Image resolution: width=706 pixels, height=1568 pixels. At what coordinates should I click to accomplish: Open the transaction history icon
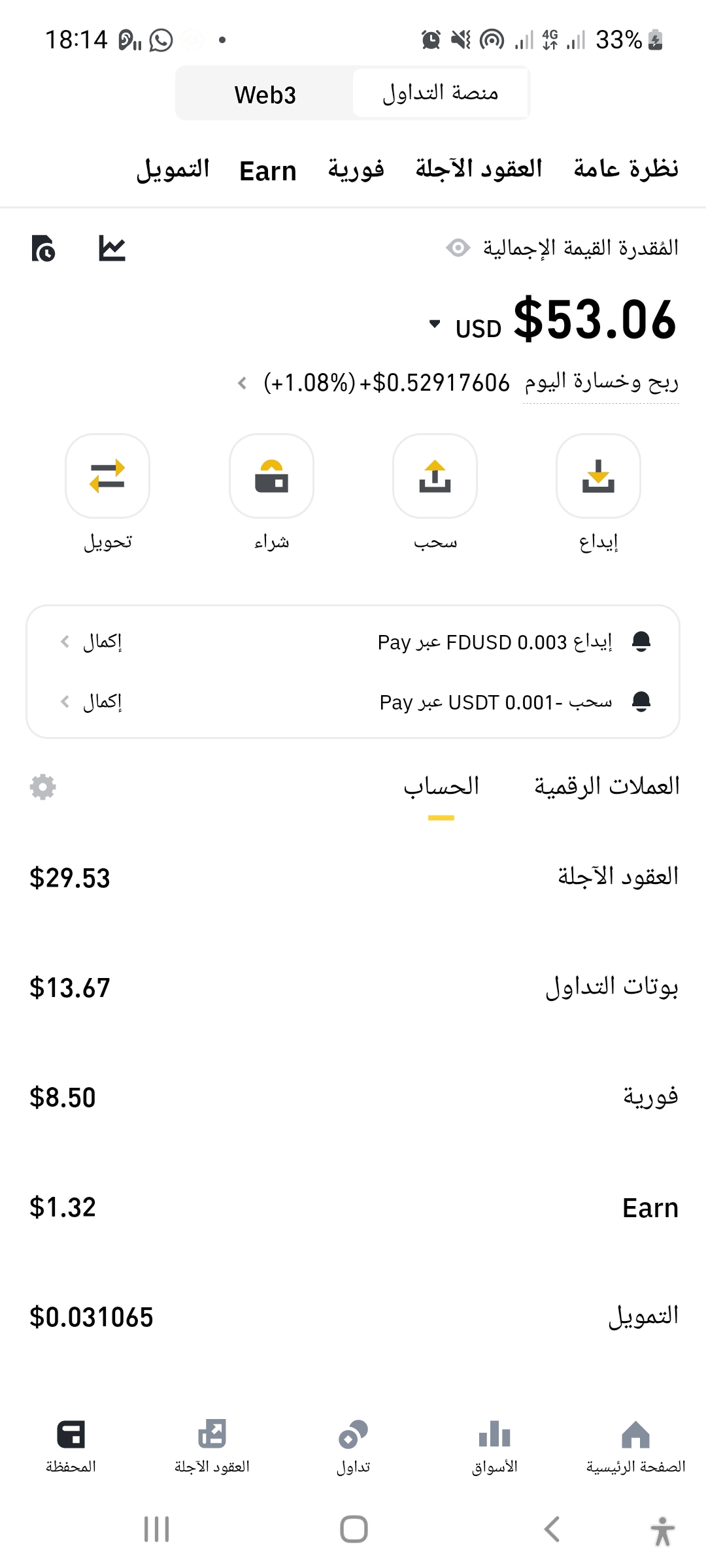[43, 248]
